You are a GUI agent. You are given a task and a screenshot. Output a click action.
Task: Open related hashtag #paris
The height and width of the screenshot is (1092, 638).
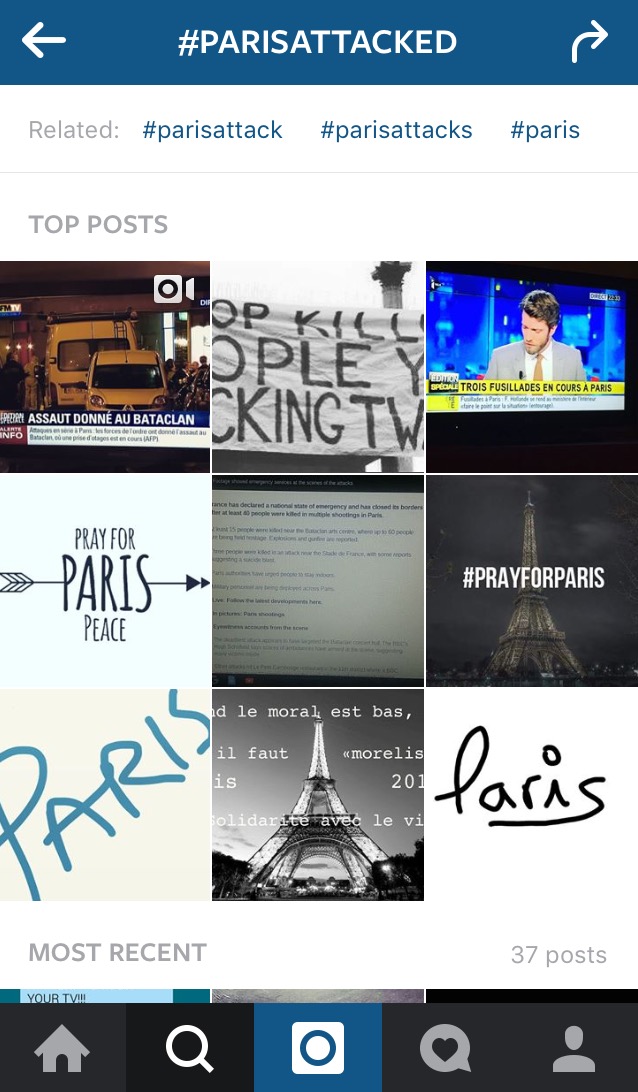coord(545,130)
